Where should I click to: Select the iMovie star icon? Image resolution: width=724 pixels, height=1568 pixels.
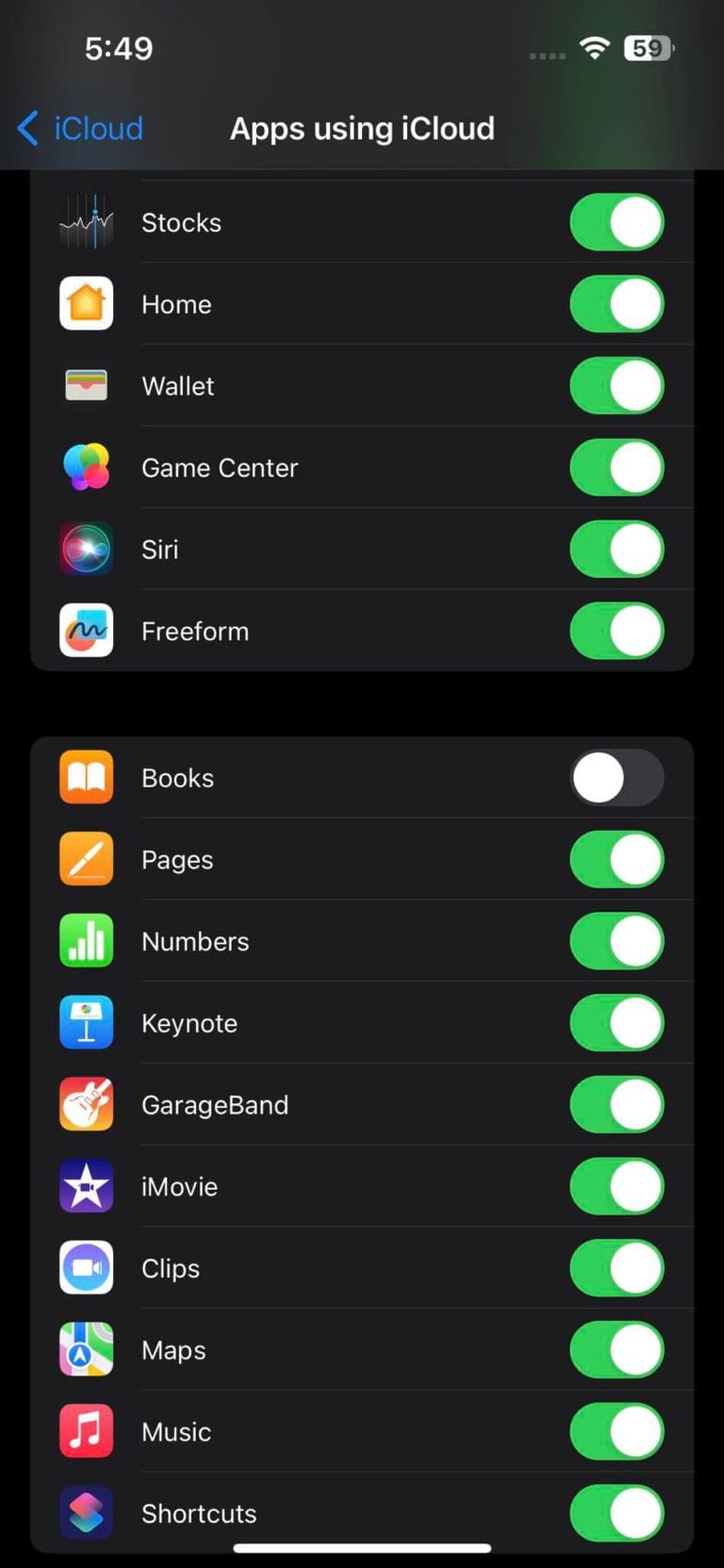(x=86, y=1186)
